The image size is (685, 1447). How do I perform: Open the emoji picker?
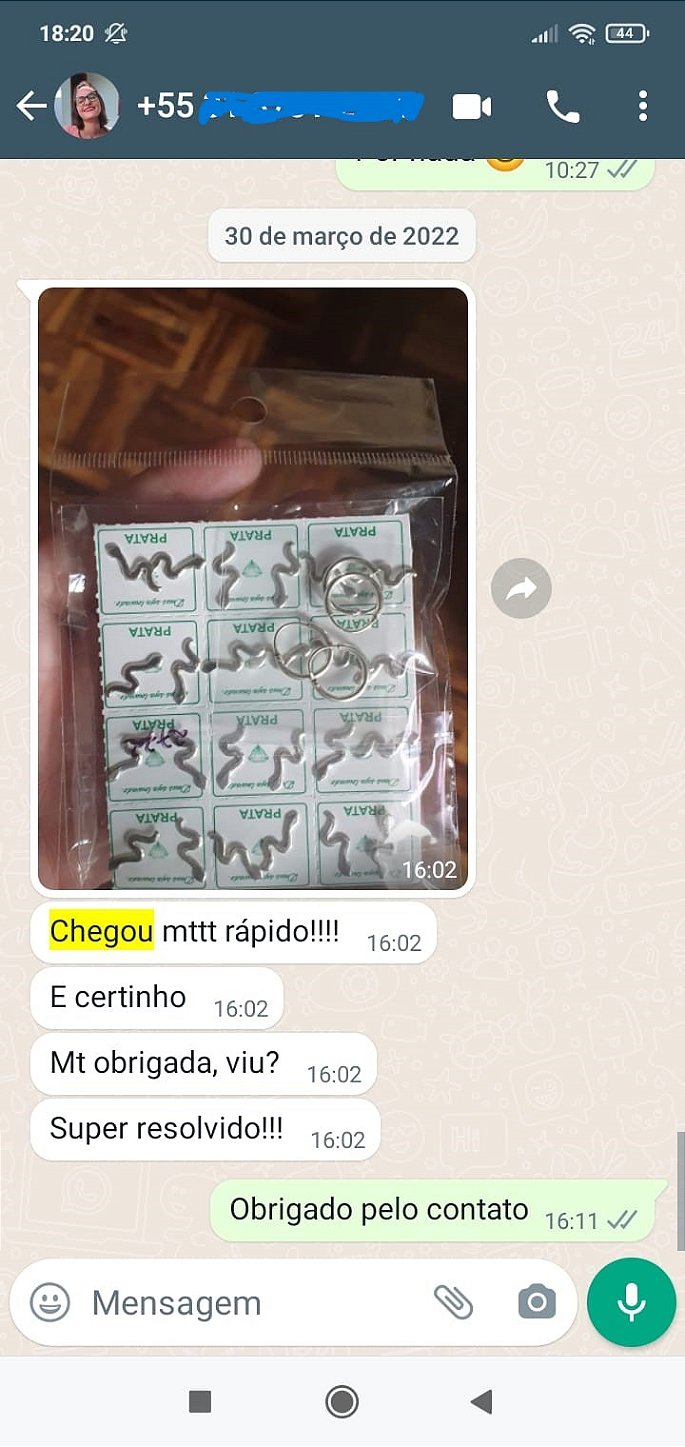point(50,1302)
